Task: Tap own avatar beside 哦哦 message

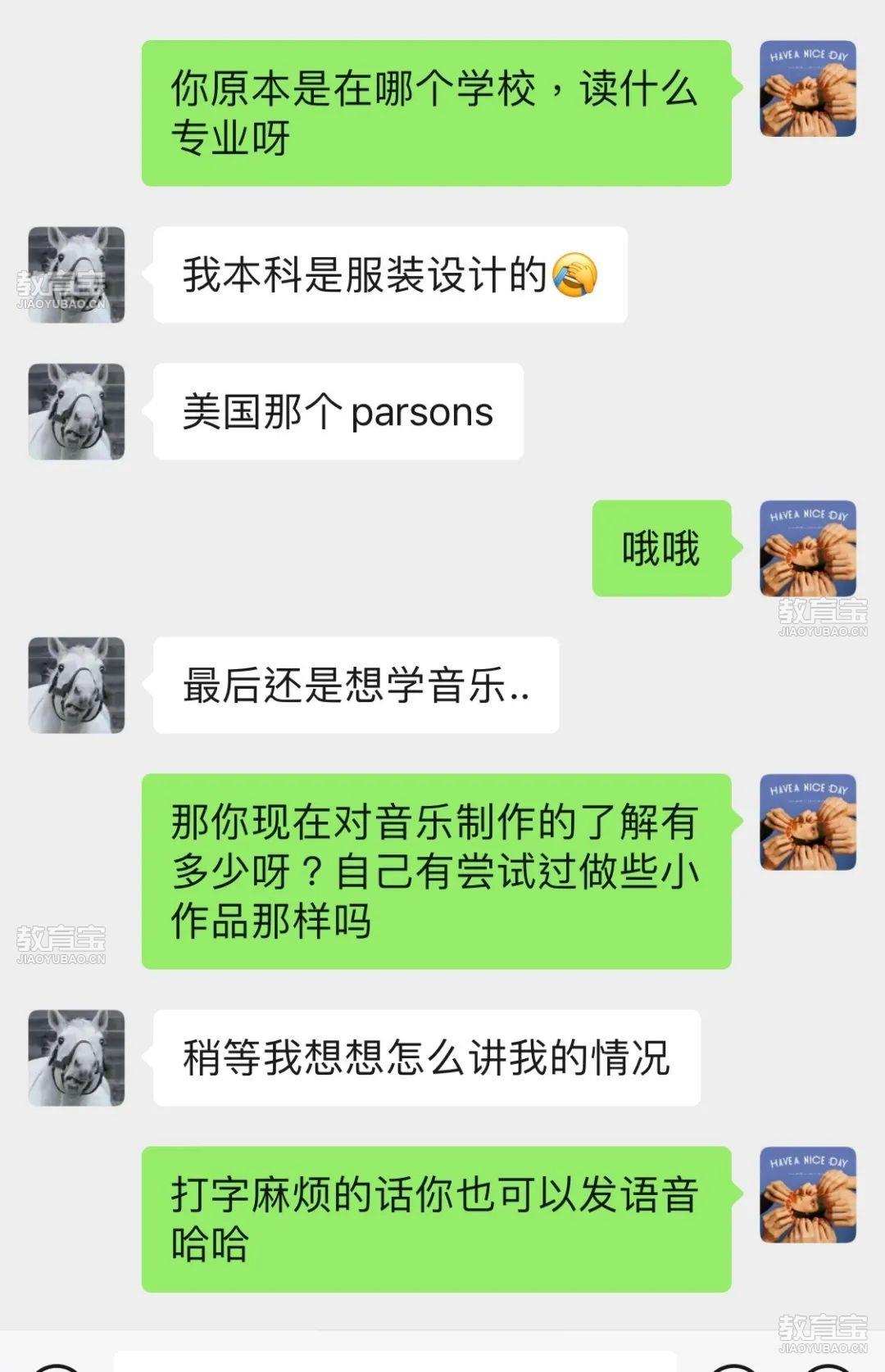Action: [808, 548]
